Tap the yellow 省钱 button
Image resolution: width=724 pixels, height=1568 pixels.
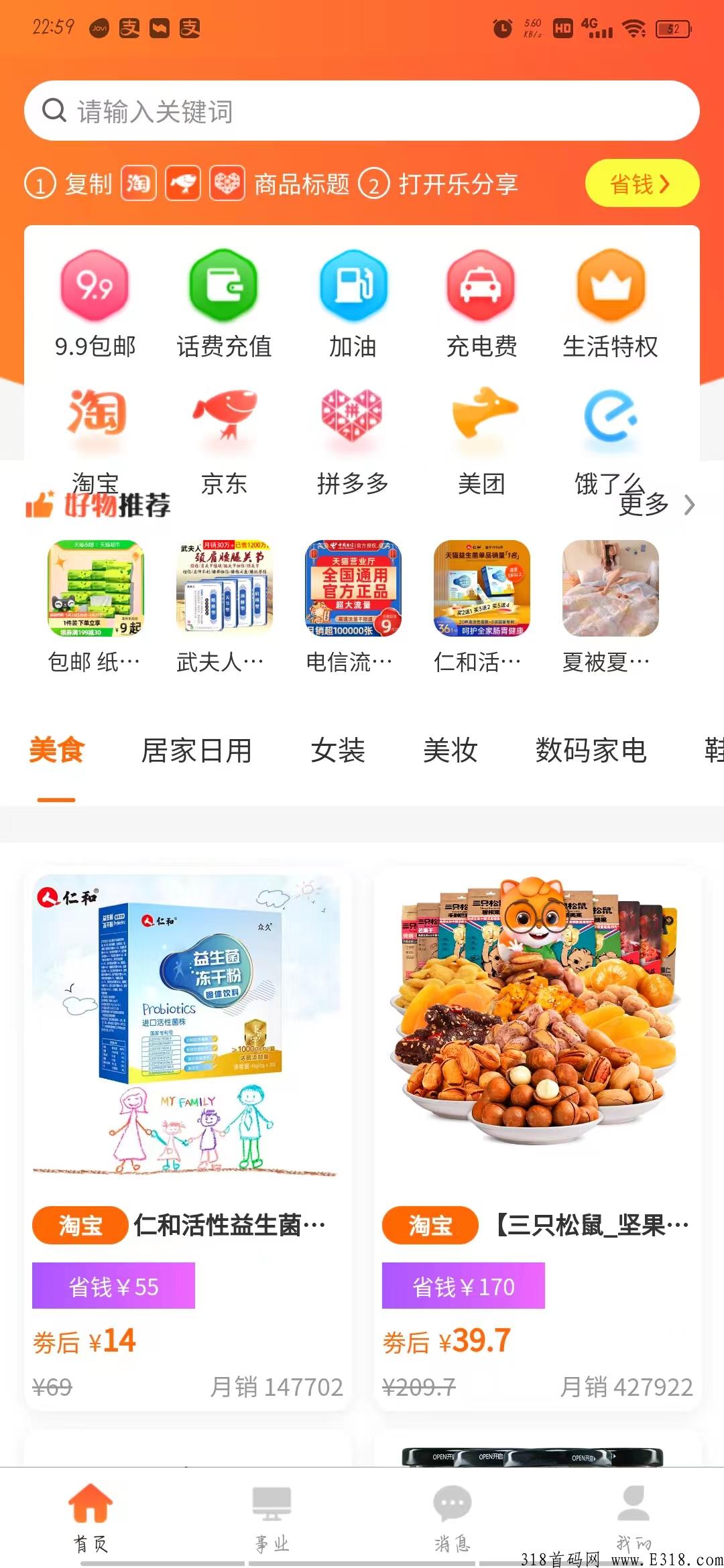[x=642, y=184]
